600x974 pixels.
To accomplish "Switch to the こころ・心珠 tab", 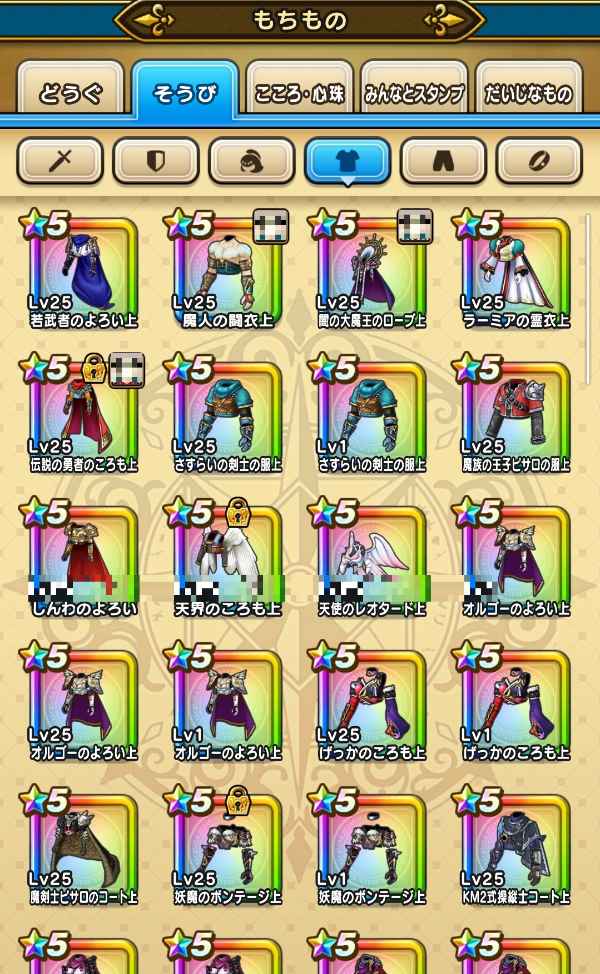I will coord(299,94).
